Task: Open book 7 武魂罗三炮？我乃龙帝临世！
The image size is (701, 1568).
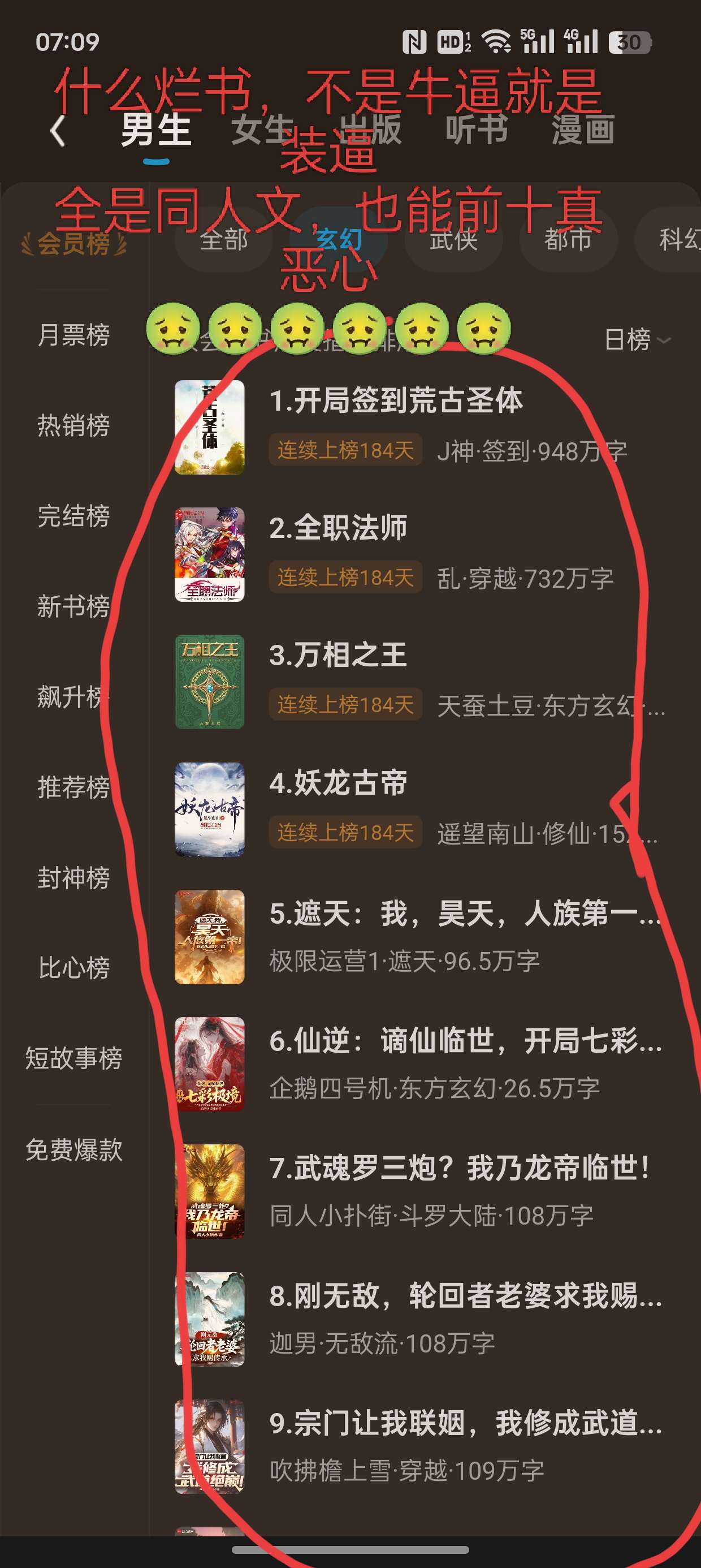Action: (x=460, y=1168)
